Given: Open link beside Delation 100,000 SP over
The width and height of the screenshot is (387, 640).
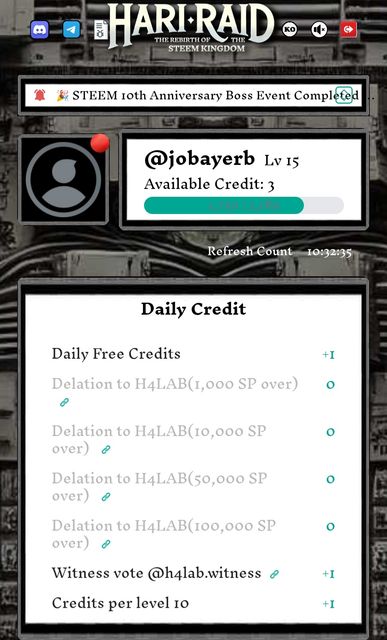Looking at the screenshot, I should tap(106, 544).
